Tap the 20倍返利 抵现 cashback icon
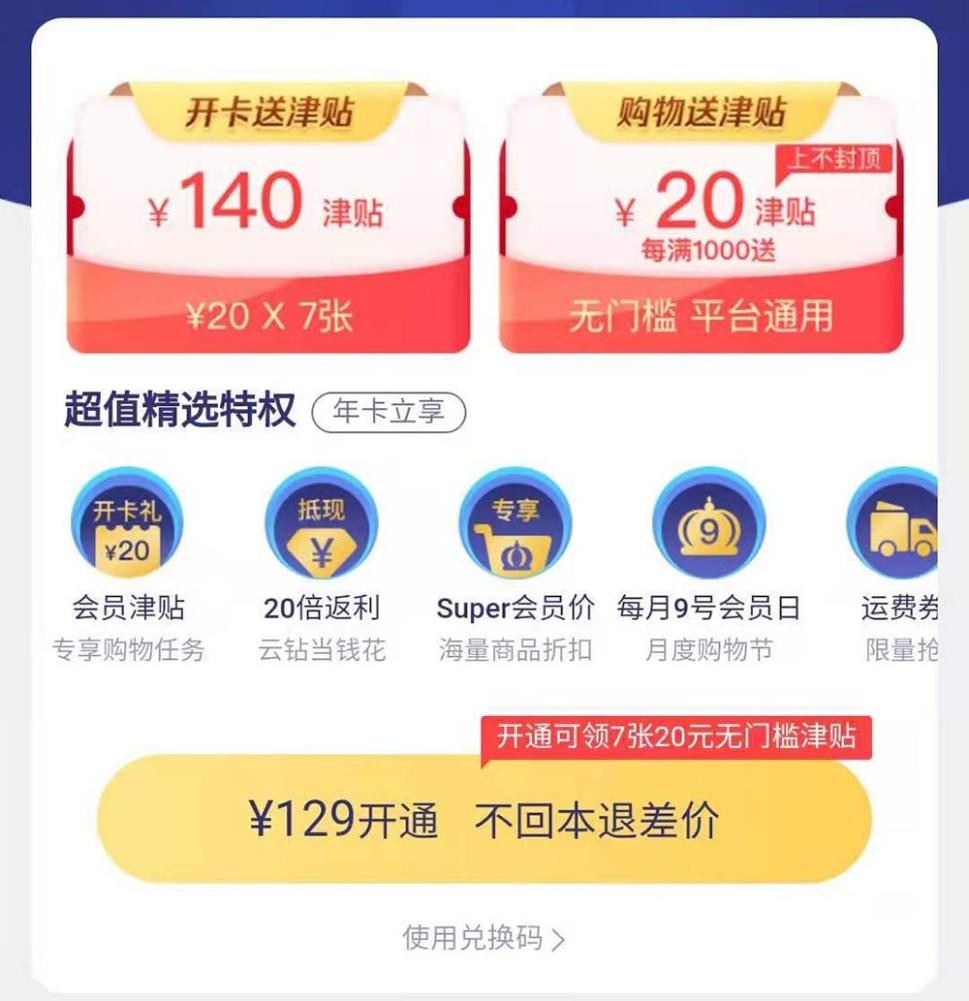Image resolution: width=969 pixels, height=1001 pixels. click(322, 525)
